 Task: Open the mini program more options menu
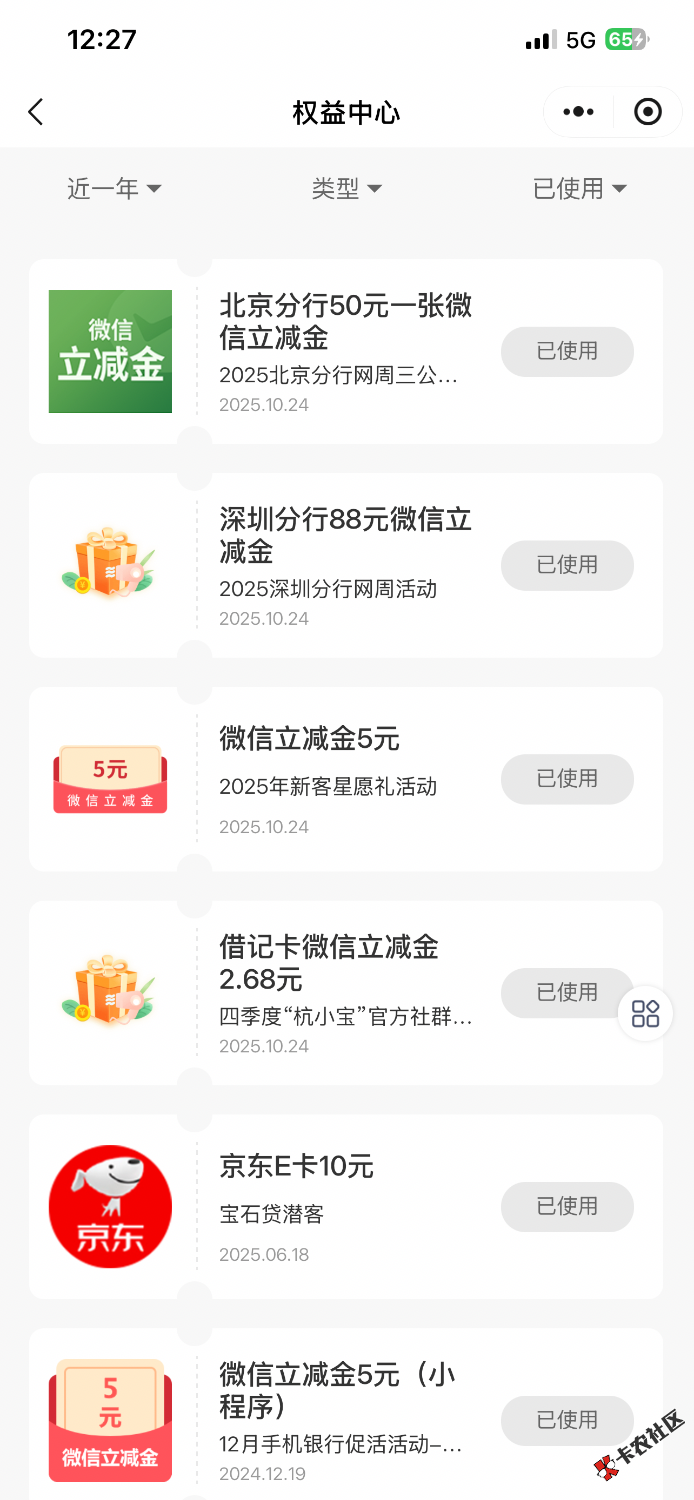coord(578,112)
